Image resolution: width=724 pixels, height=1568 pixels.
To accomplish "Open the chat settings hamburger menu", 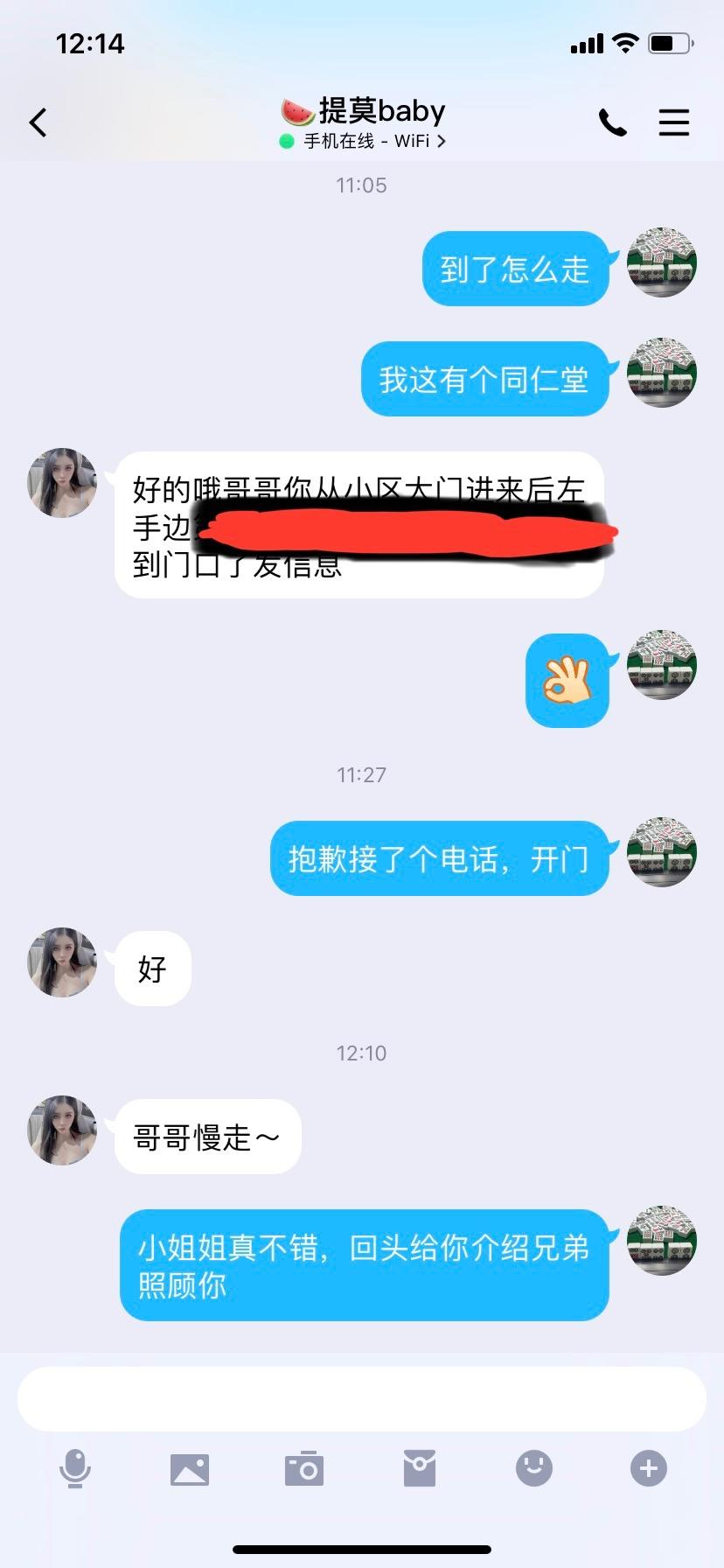I will (674, 122).
